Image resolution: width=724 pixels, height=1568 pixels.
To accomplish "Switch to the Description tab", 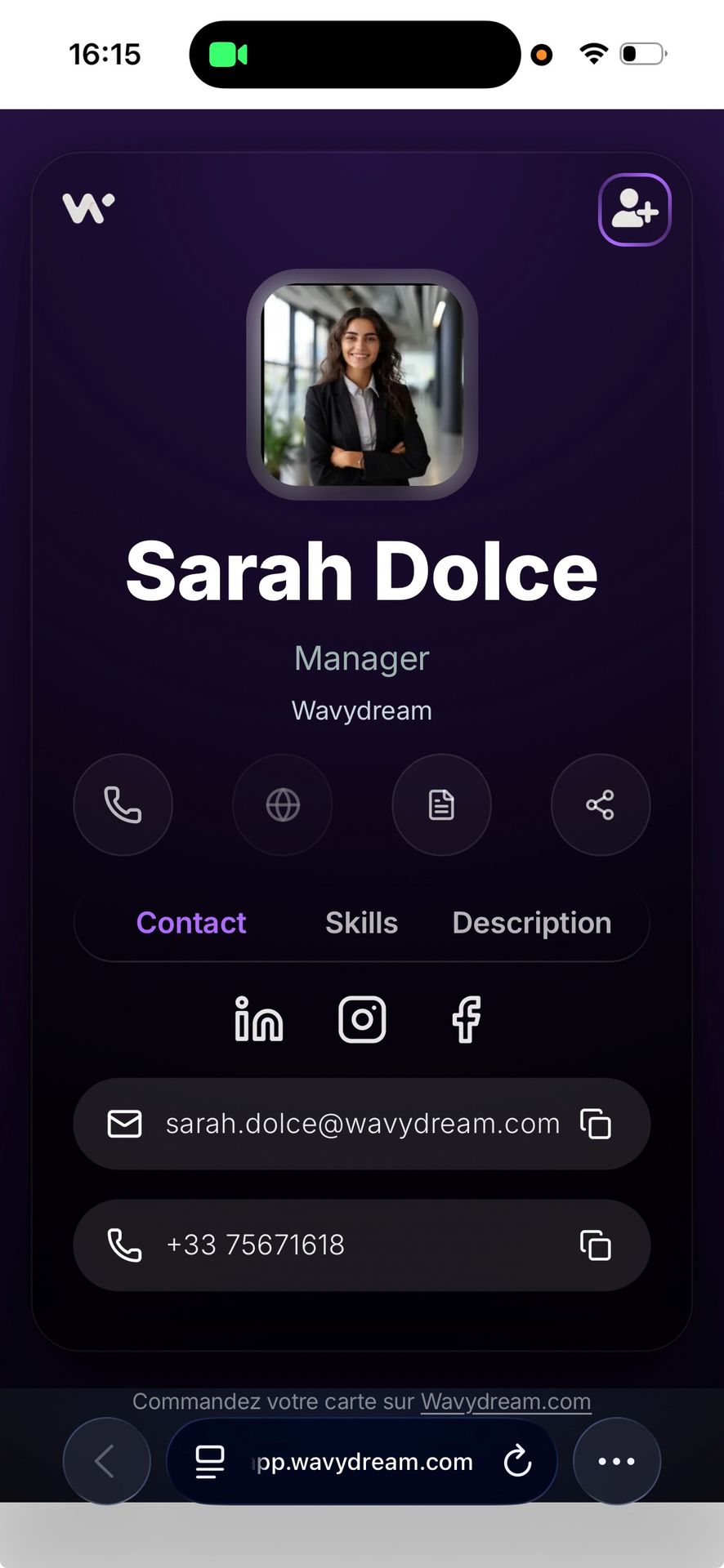I will click(531, 923).
